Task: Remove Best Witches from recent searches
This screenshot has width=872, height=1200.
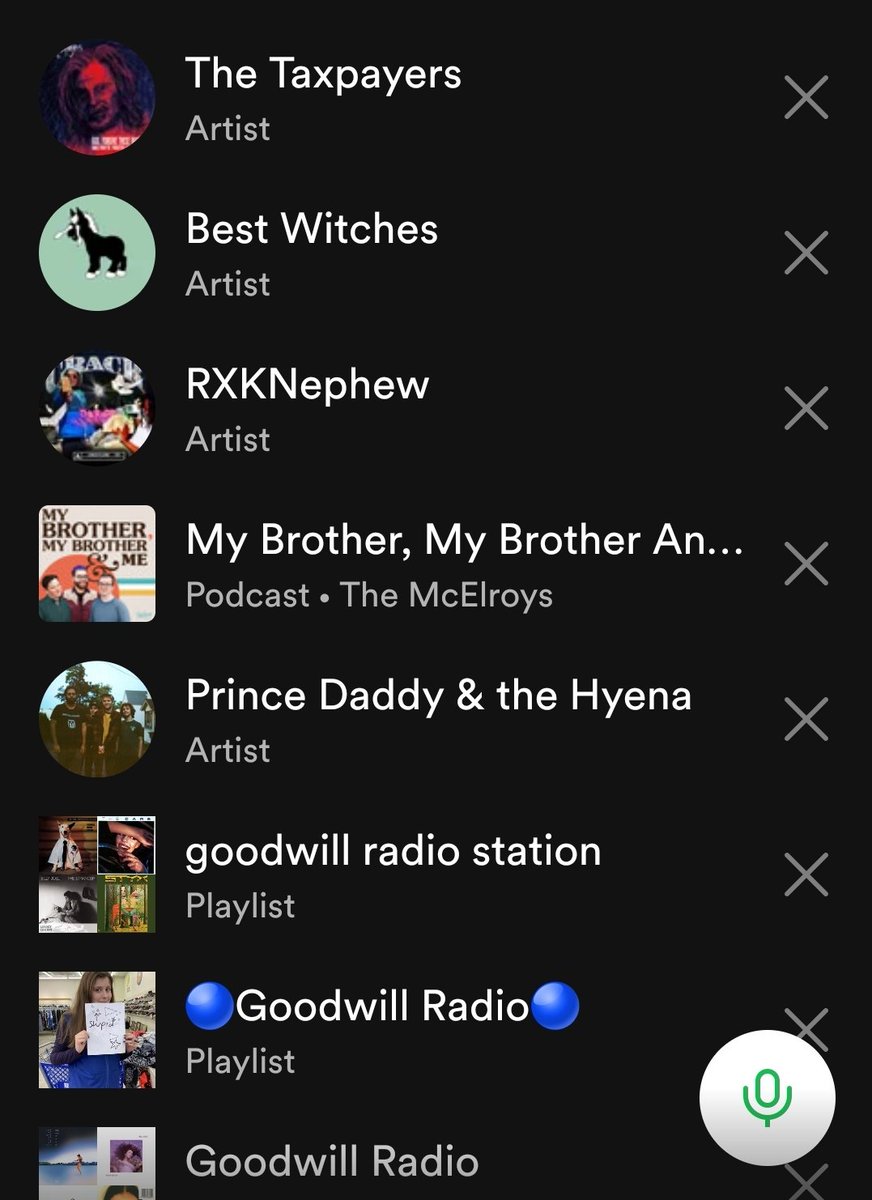Action: click(806, 253)
